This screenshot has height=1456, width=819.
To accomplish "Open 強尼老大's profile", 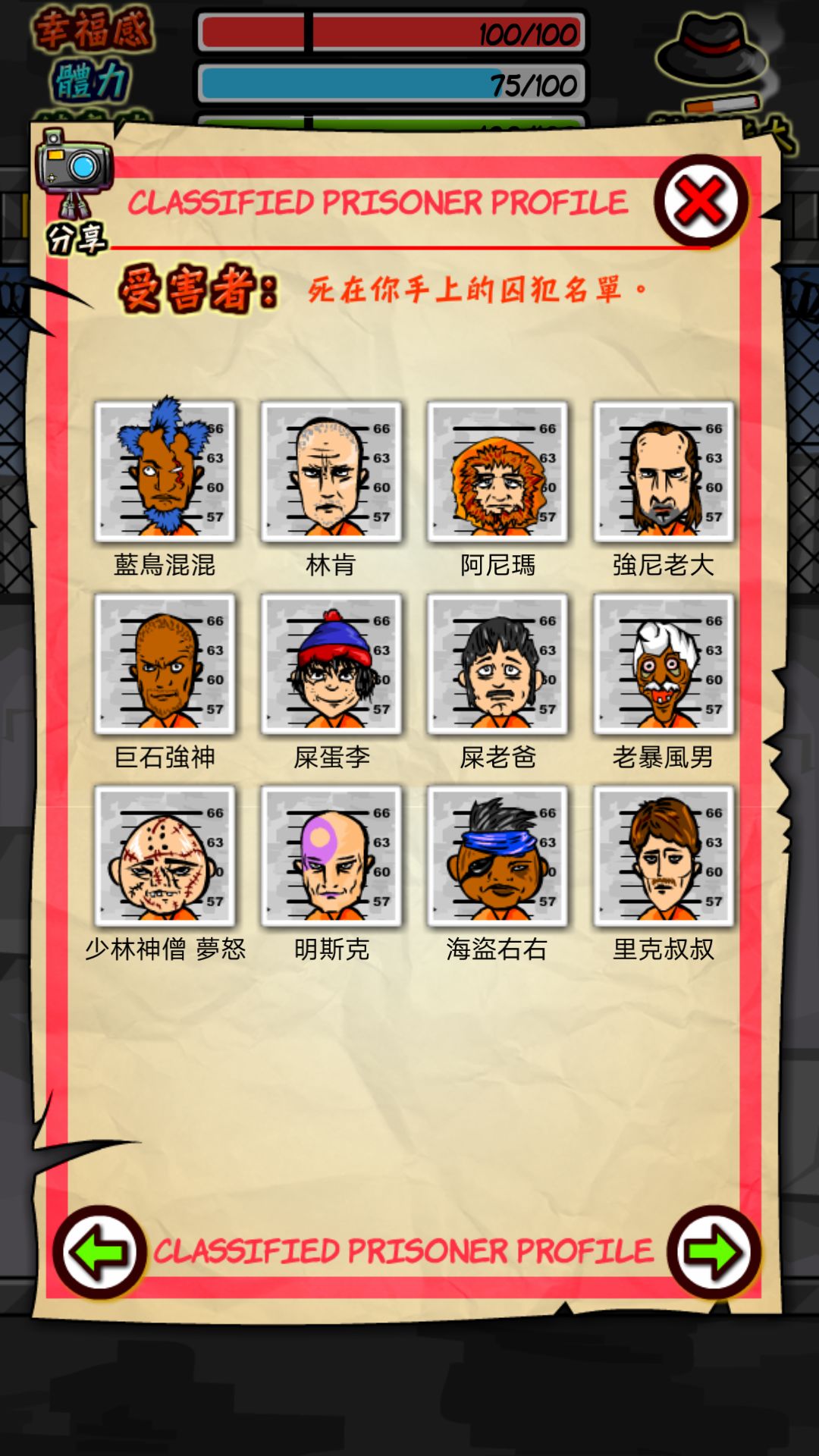I will (664, 472).
